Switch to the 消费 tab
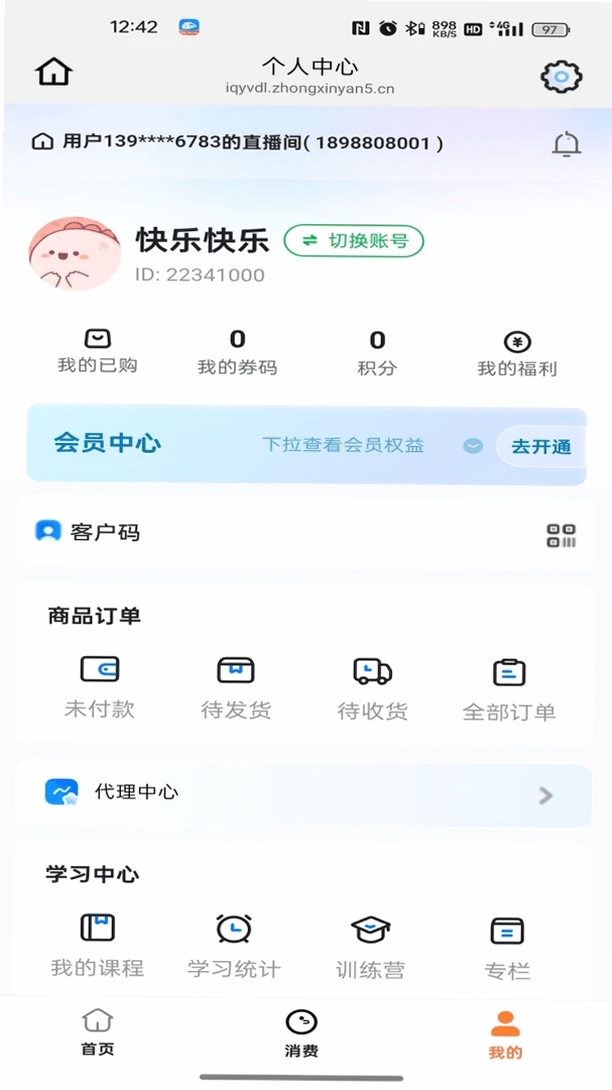The width and height of the screenshot is (612, 1090). pos(301,1034)
